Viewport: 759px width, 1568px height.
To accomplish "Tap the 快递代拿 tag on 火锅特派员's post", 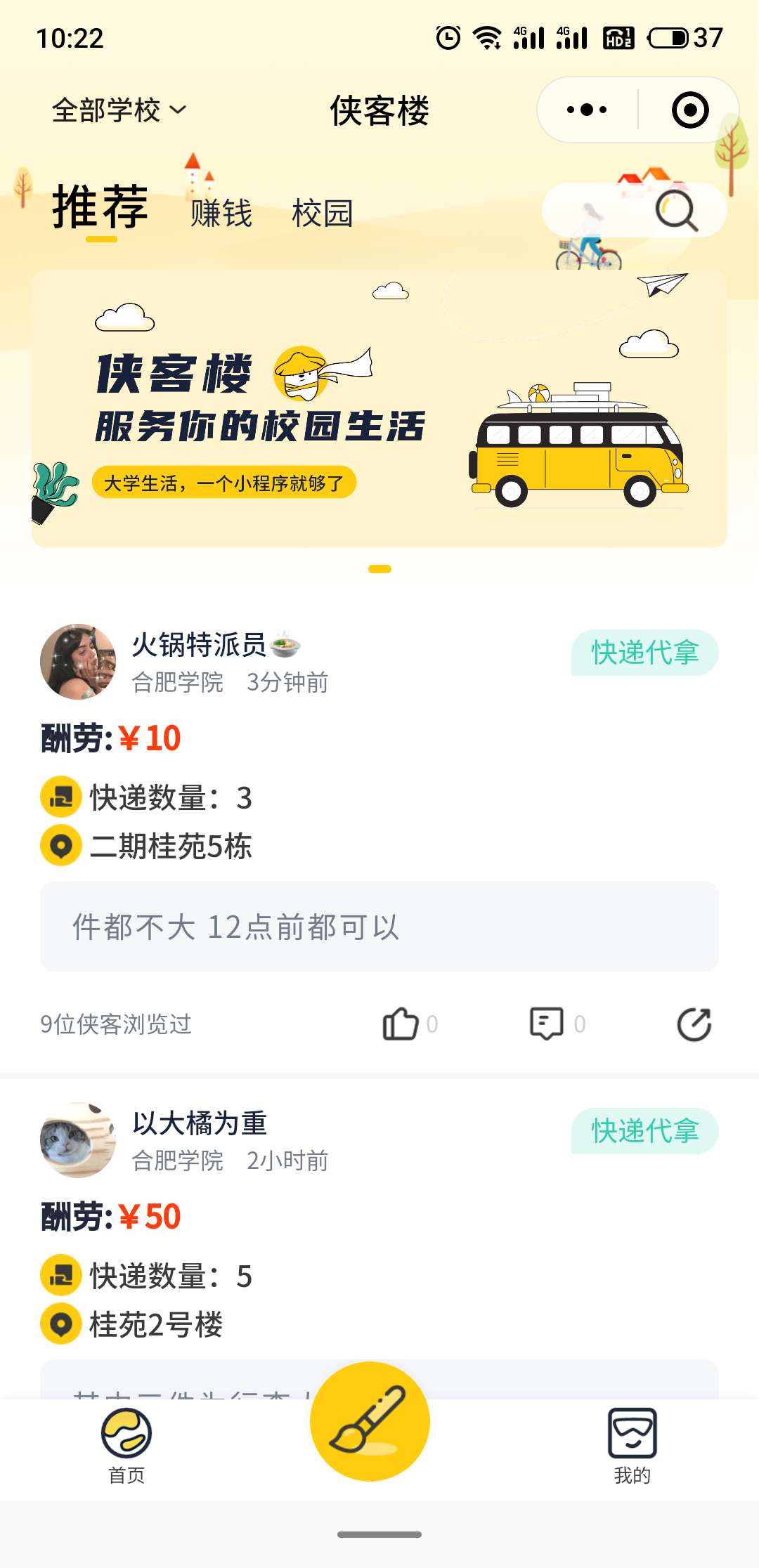I will [x=644, y=653].
